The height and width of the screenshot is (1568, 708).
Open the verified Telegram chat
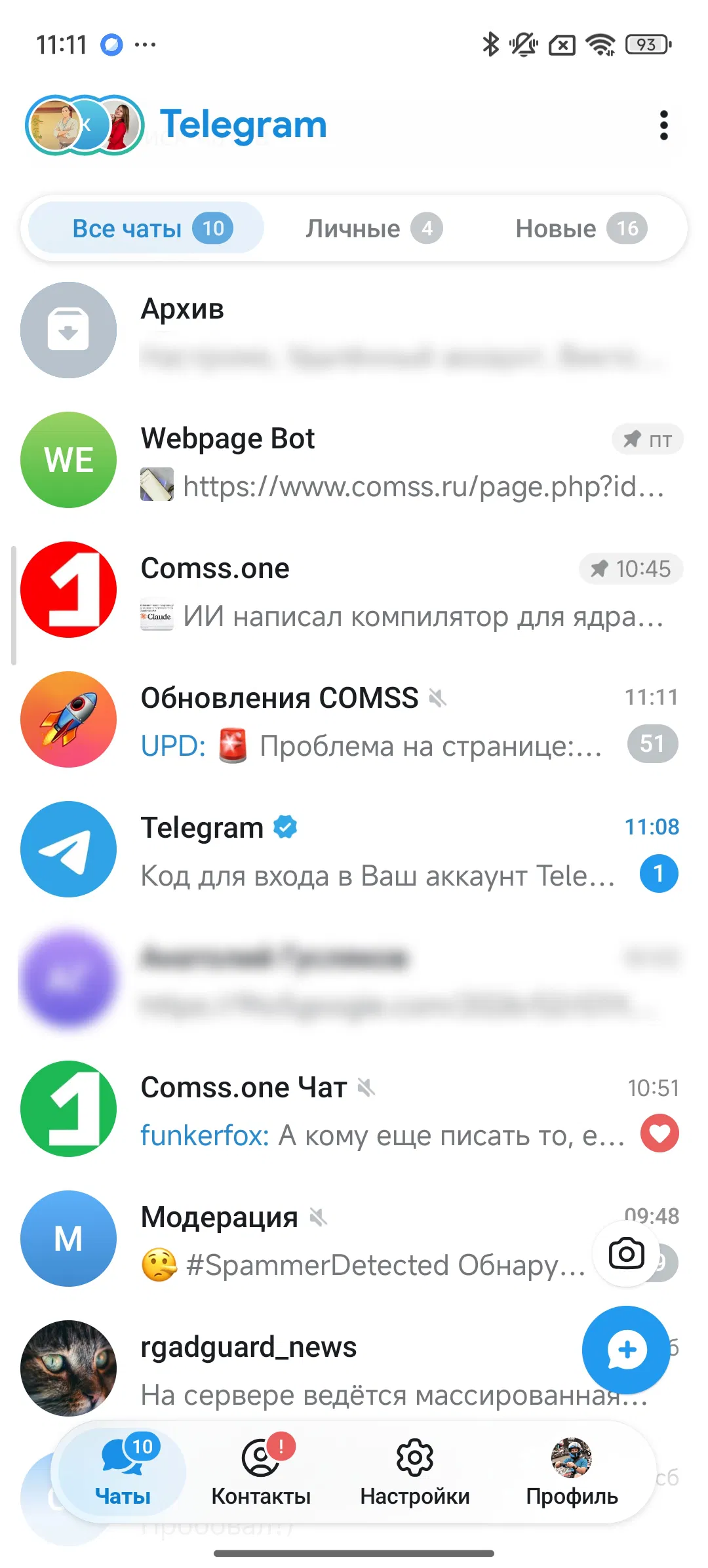click(x=354, y=849)
